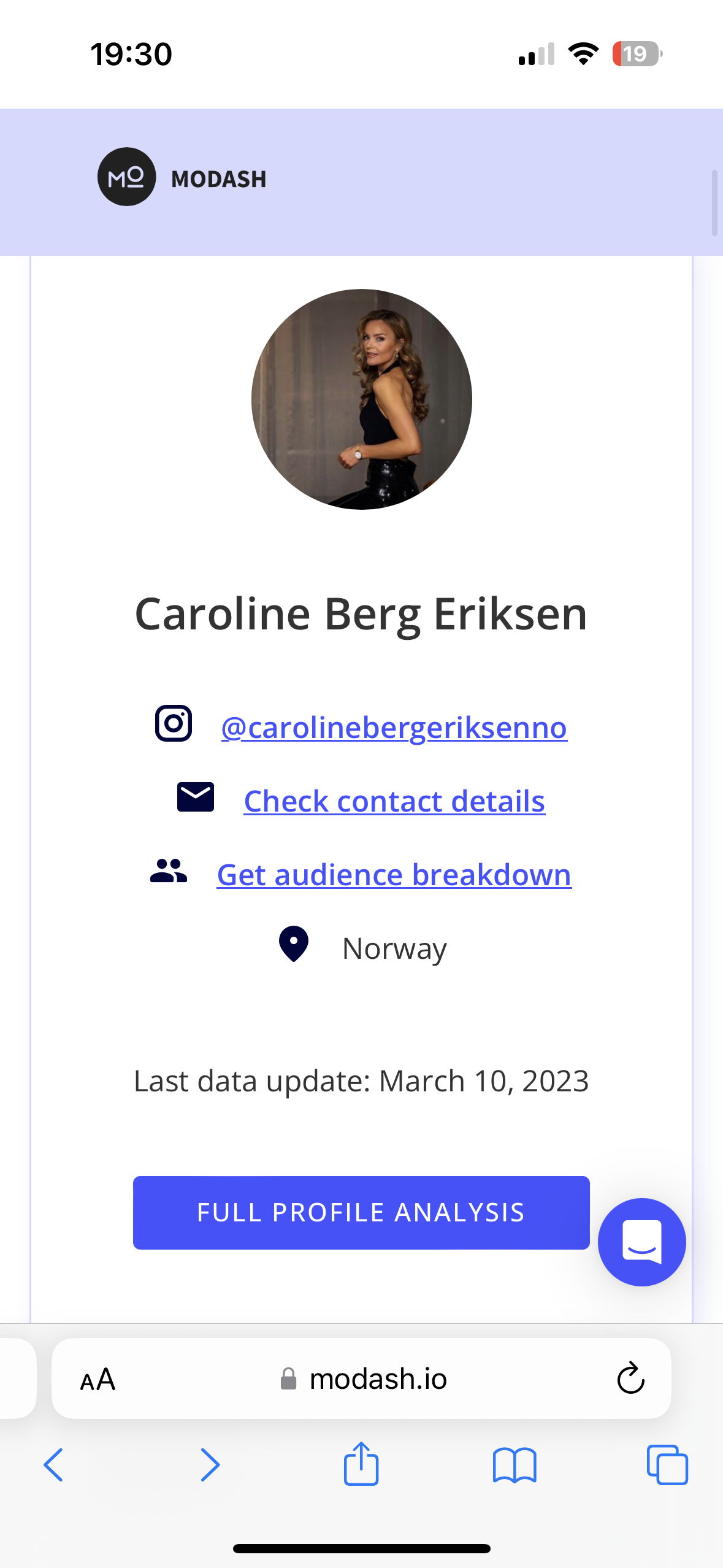Tap the Full Profile Analysis button
The width and height of the screenshot is (723, 1568).
click(361, 1213)
